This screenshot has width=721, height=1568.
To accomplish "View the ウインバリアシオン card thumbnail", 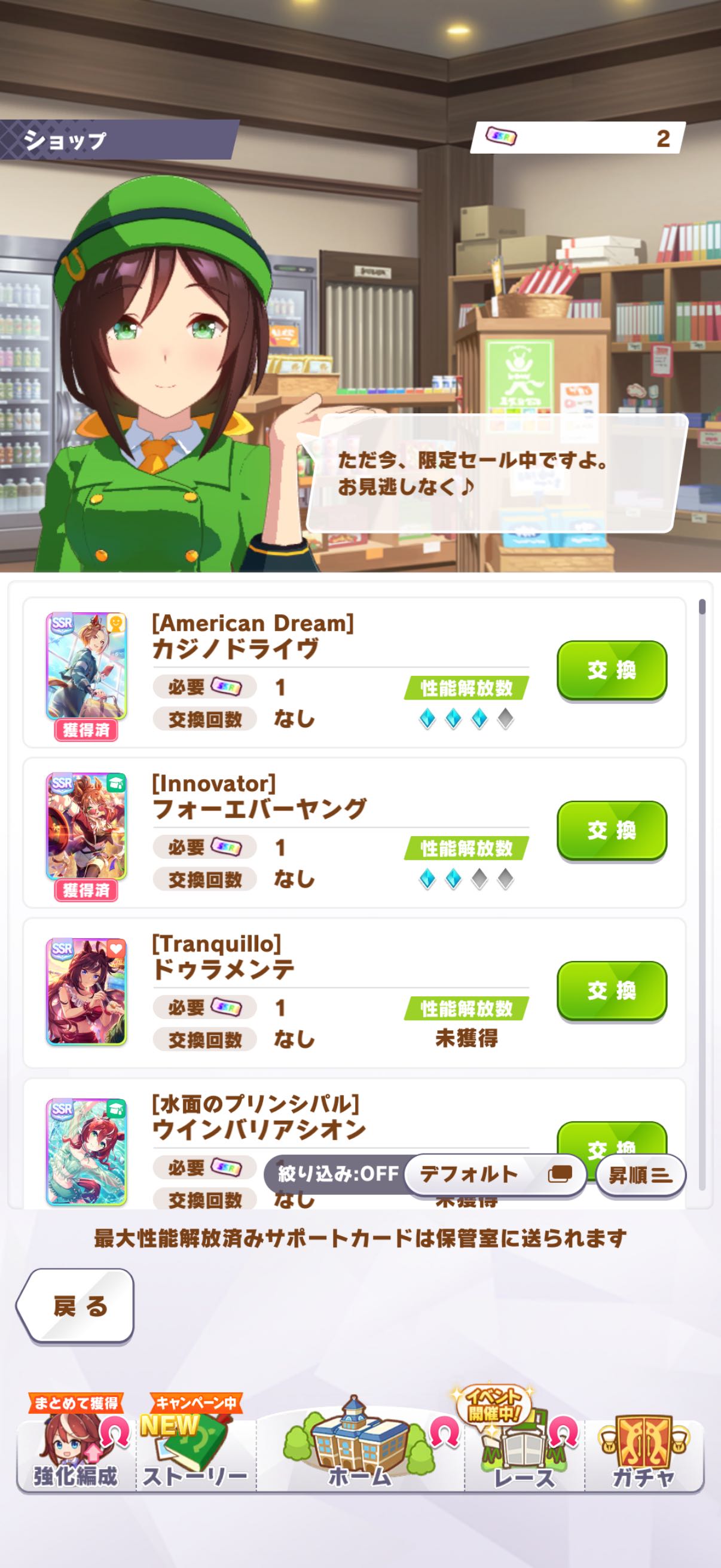I will click(87, 1151).
